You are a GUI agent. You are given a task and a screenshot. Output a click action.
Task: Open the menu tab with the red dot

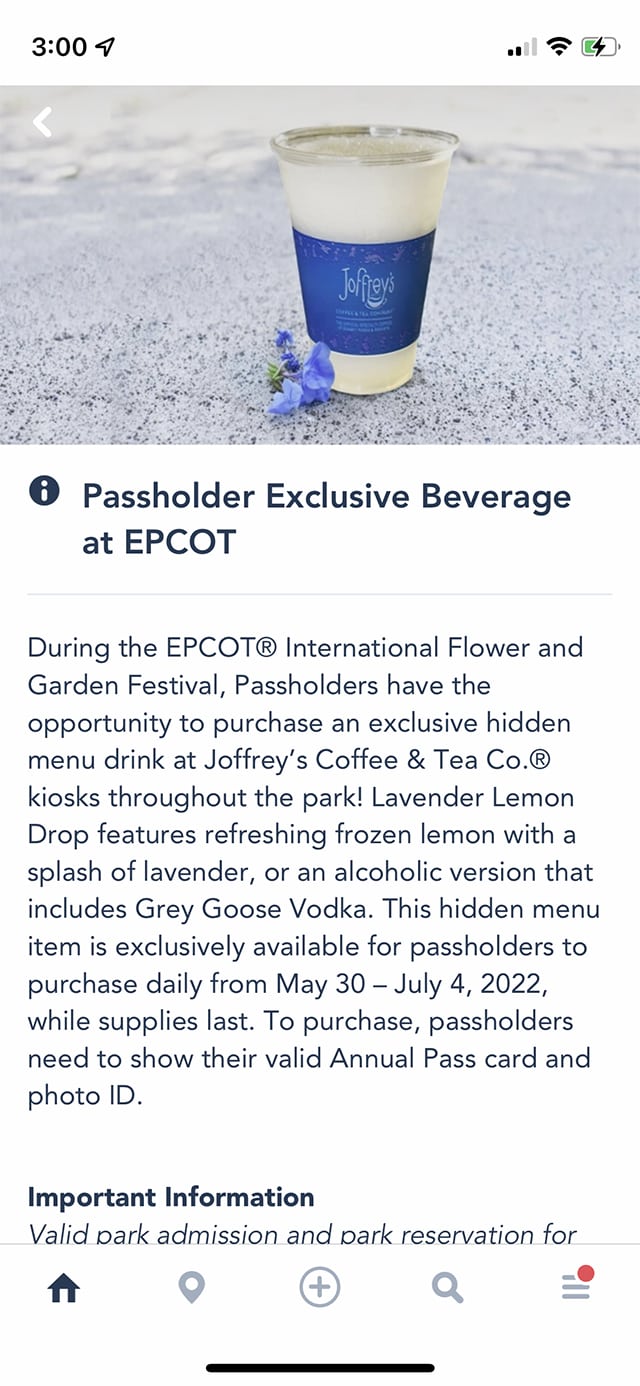point(575,1286)
